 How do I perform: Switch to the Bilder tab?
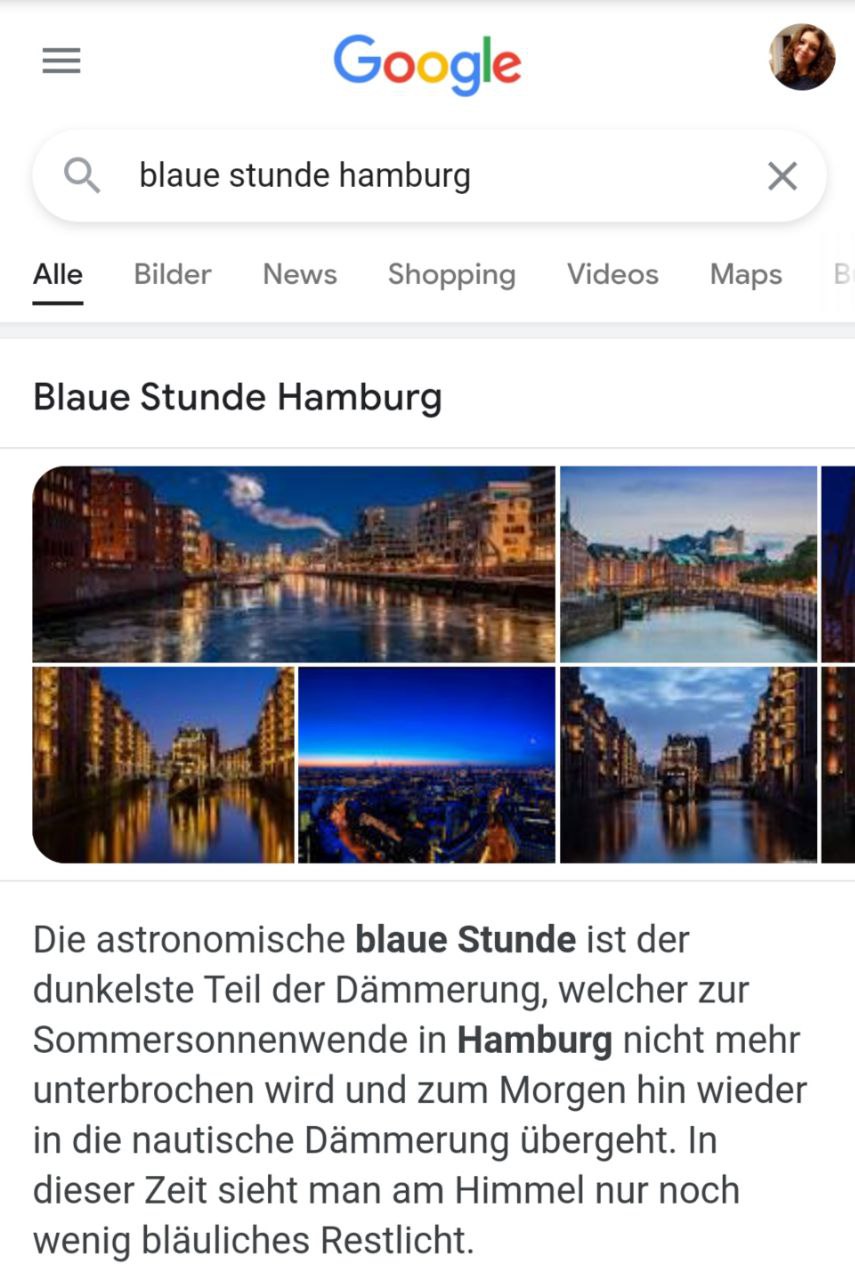(x=172, y=274)
